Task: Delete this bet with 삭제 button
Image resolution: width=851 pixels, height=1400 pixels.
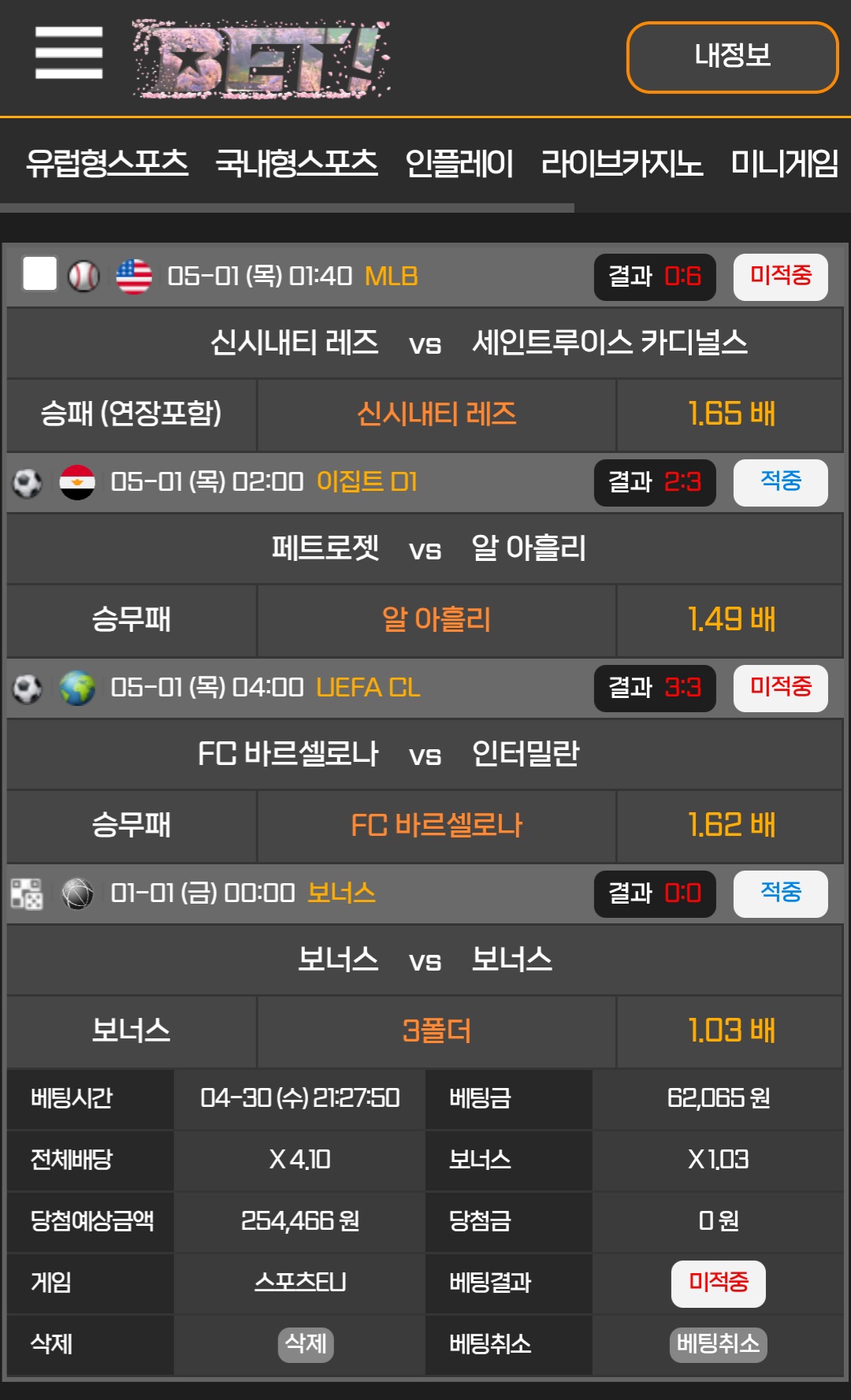Action: 306,1344
